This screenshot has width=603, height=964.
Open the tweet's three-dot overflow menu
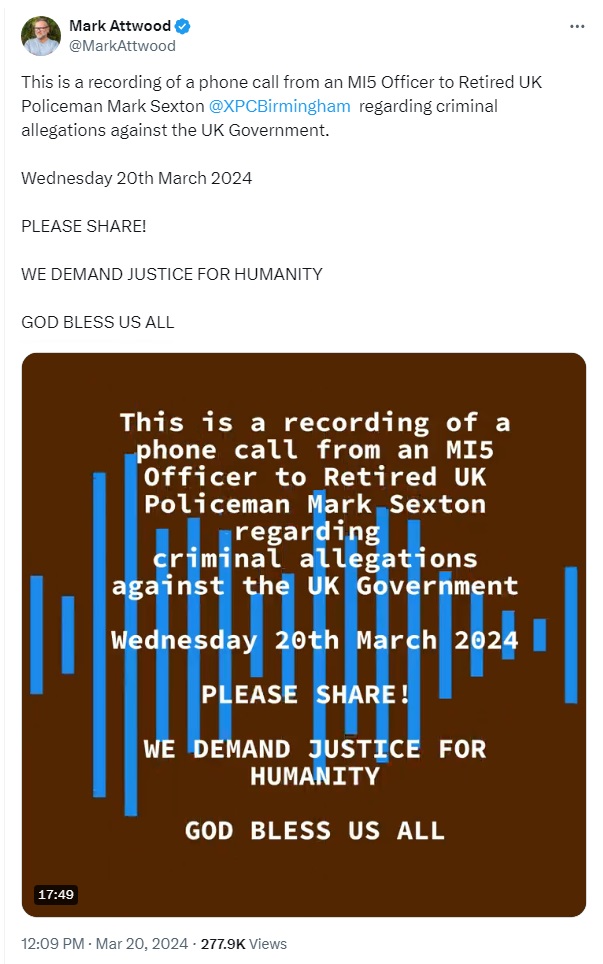[576, 26]
